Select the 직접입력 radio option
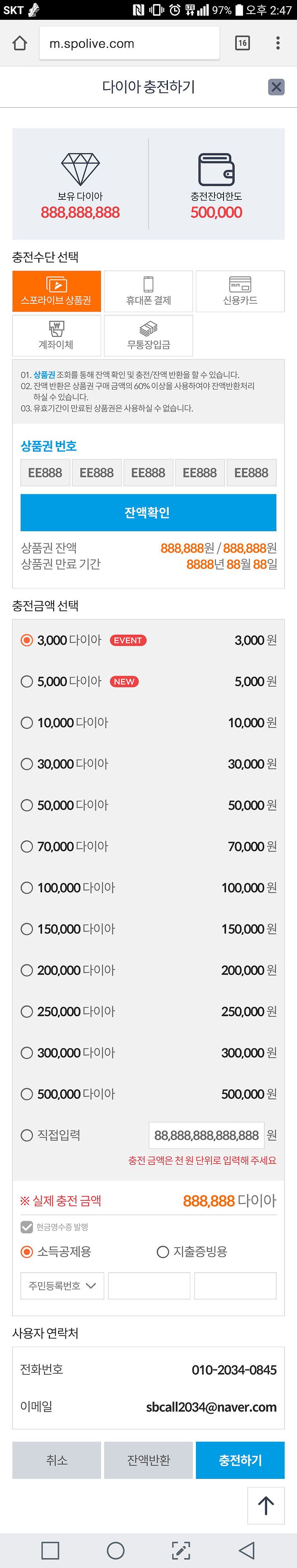Viewport: 297px width, 1568px height. tap(27, 1135)
